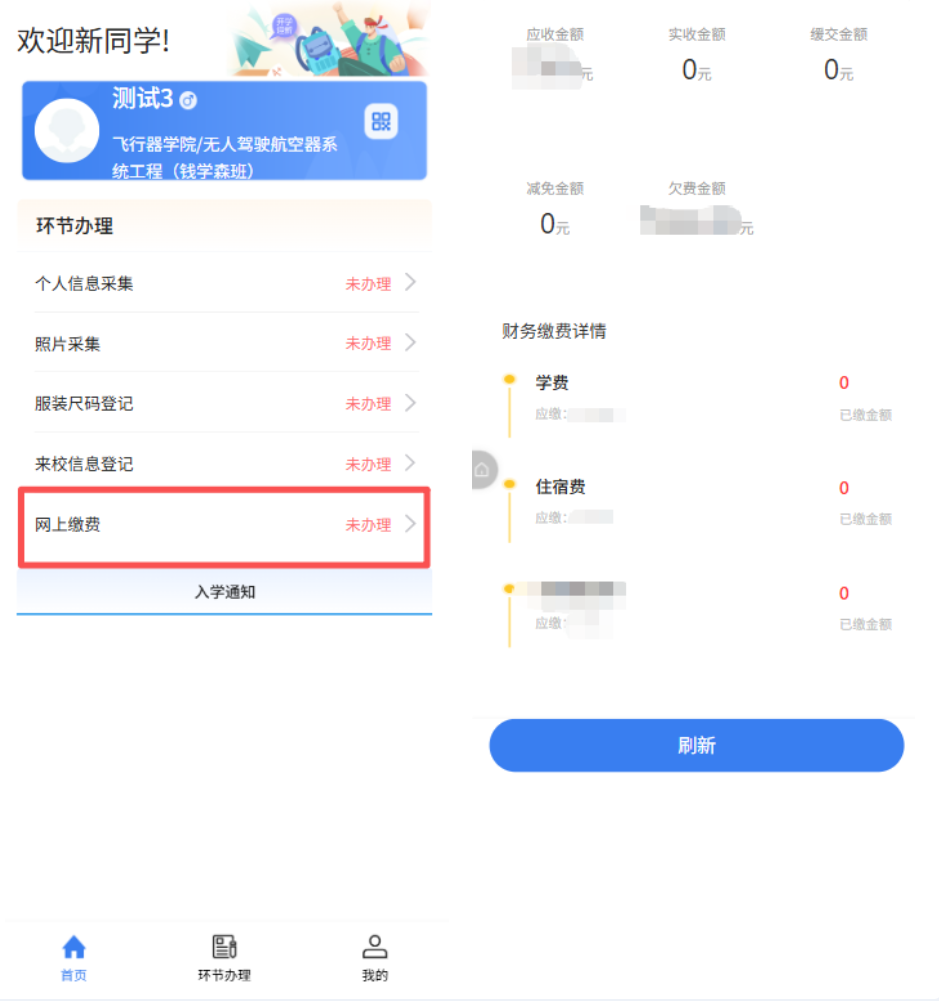The width and height of the screenshot is (939, 1001).
Task: Open the QR code icon on profile card
Action: click(x=381, y=122)
